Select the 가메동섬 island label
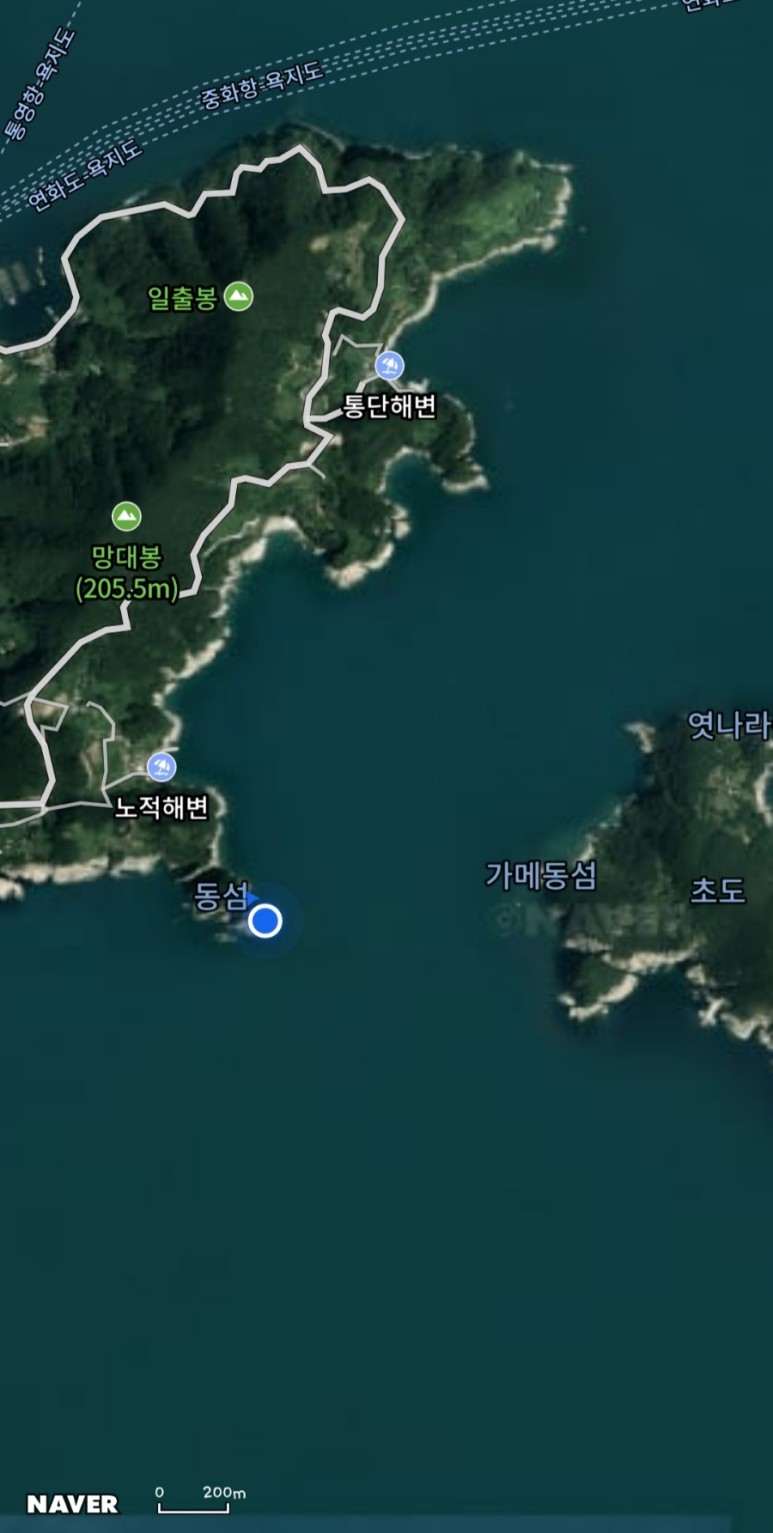773x1533 pixels. 540,876
